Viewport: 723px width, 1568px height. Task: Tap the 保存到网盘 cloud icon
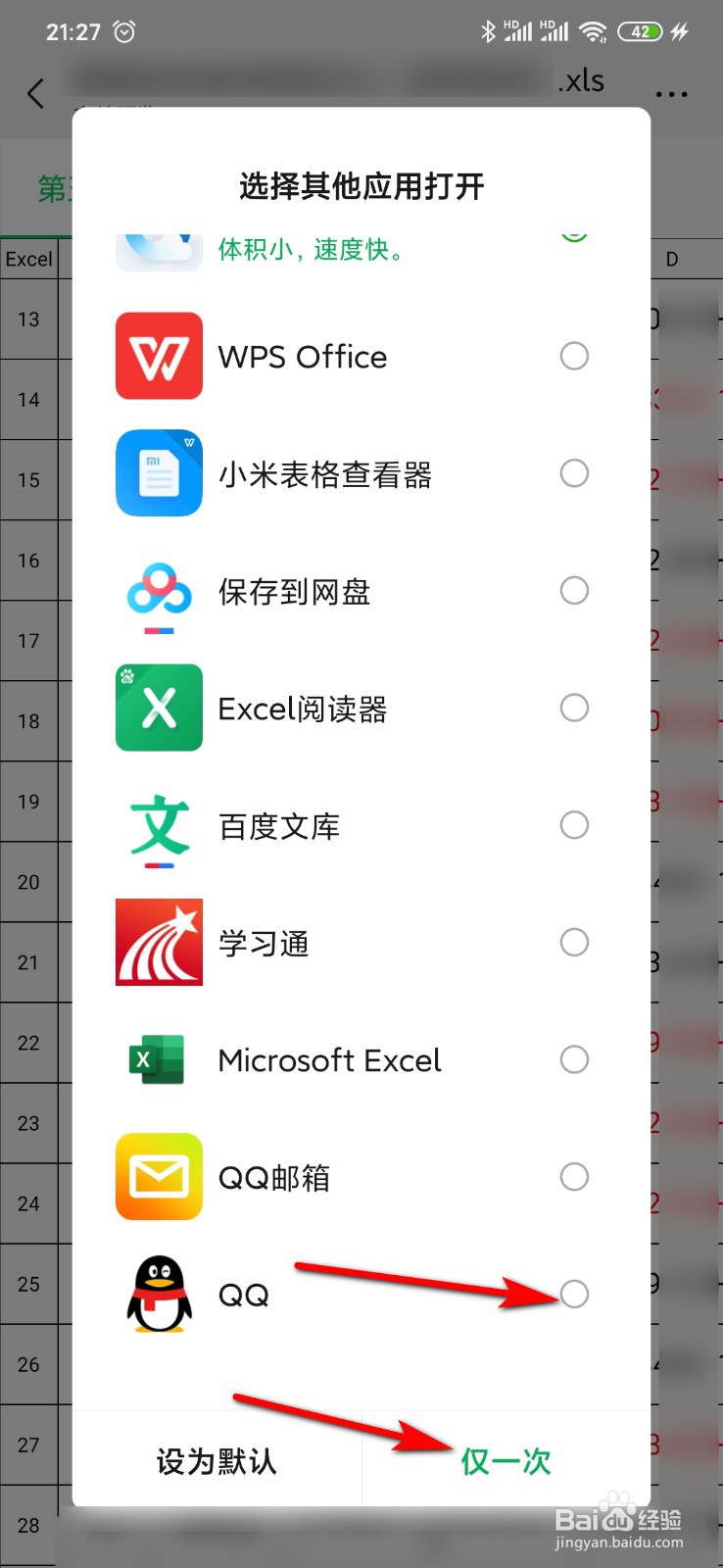(x=158, y=590)
